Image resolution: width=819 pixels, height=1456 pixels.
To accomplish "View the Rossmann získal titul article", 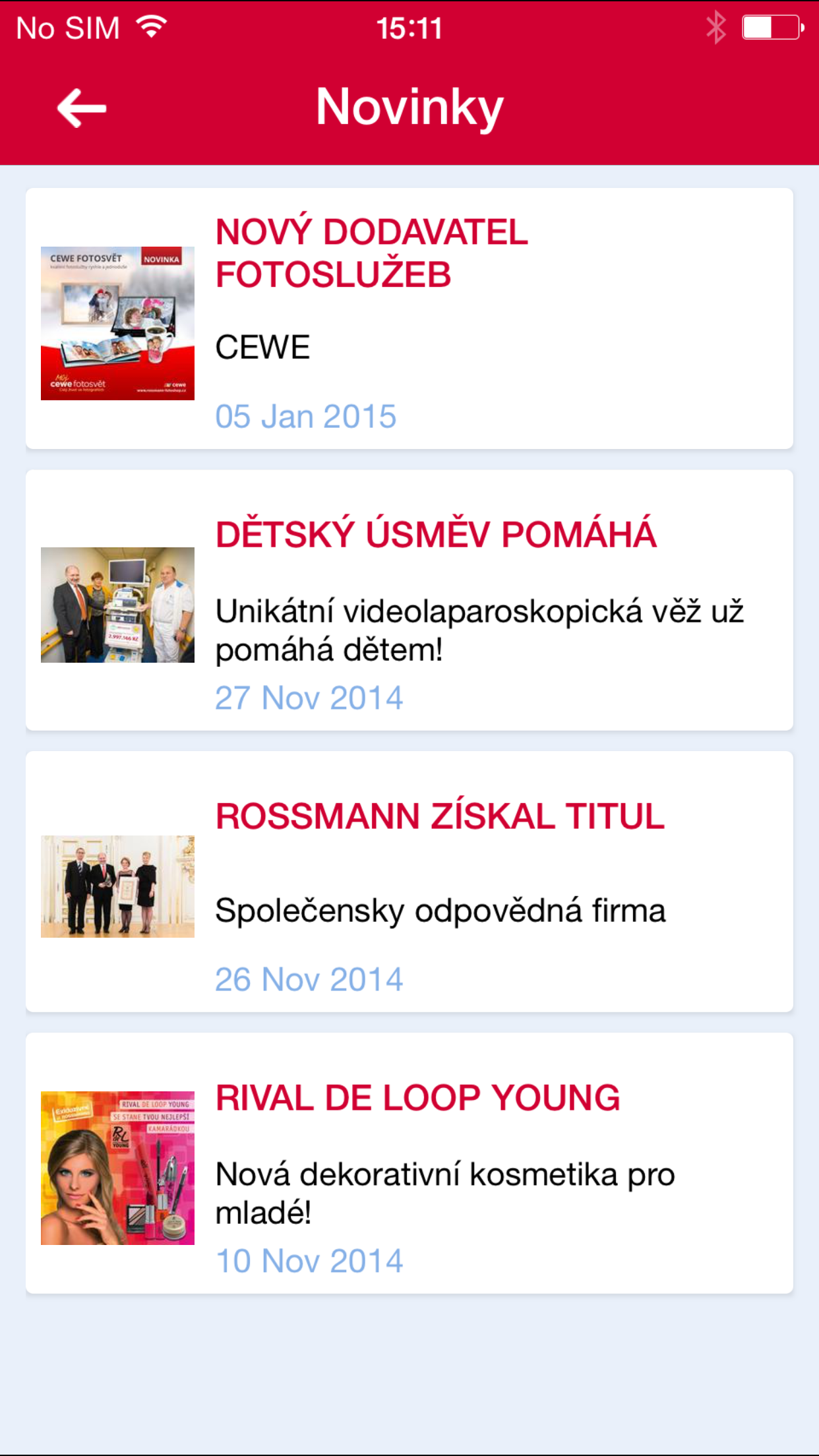I will (x=409, y=882).
